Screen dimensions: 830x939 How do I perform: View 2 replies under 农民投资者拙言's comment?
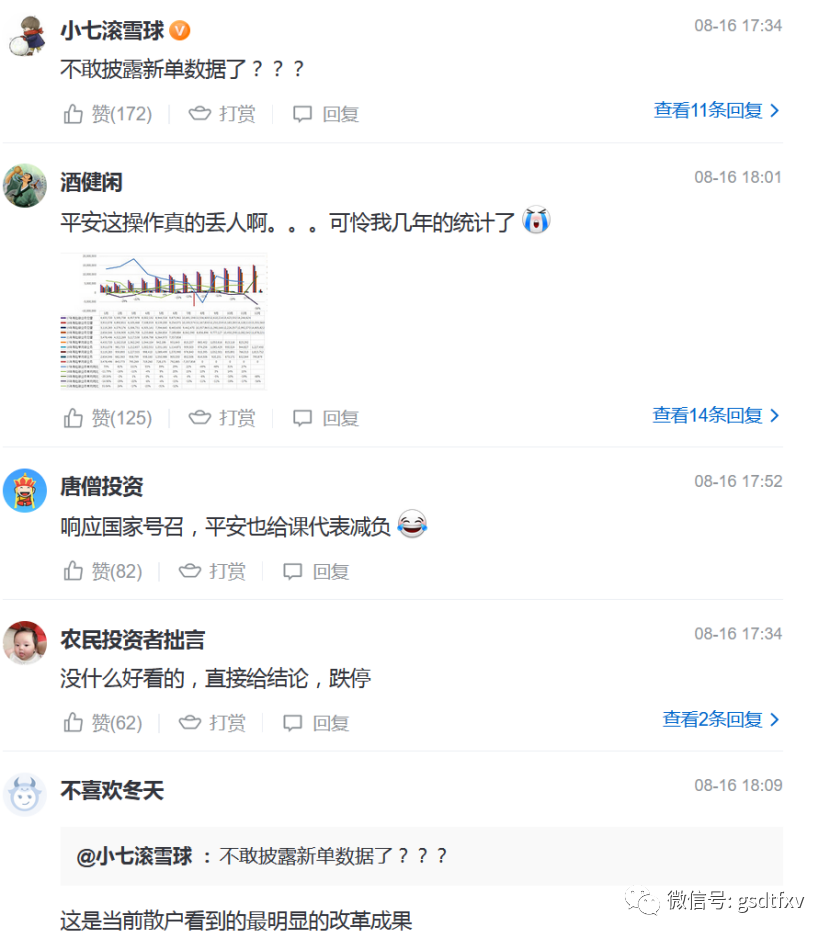pyautogui.click(x=721, y=718)
